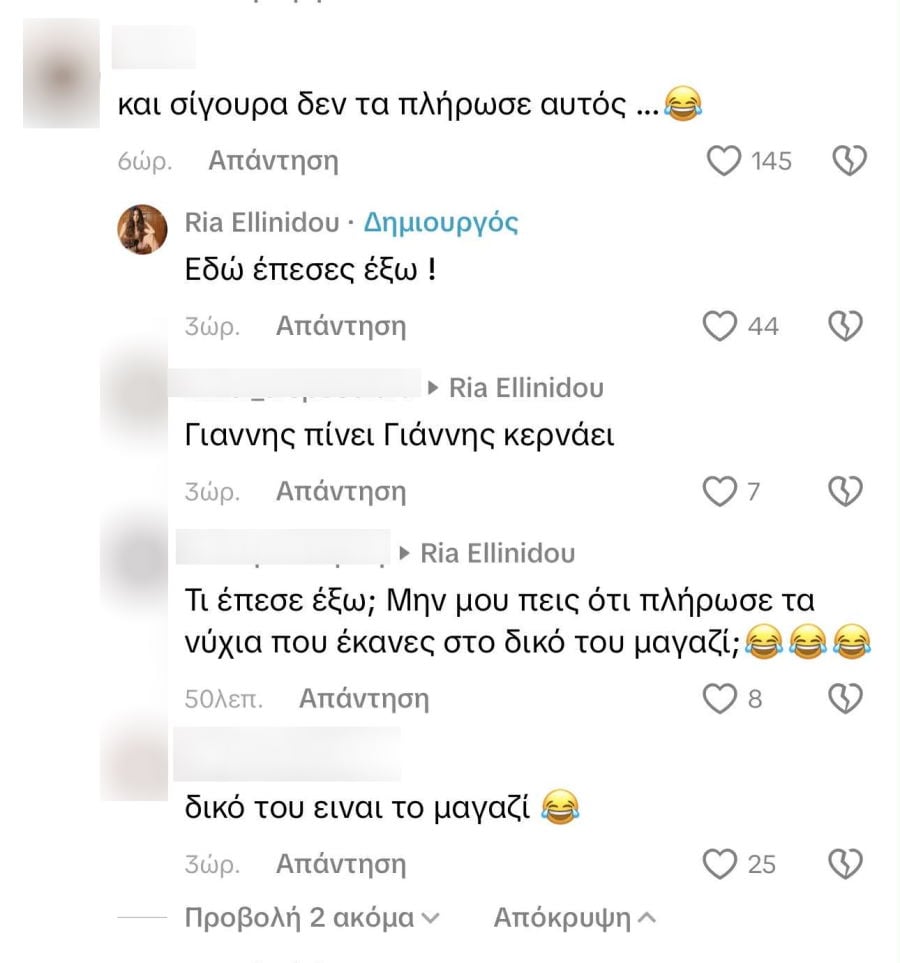Dislike the comment 'δικό του ειναι το μαγαζί'
The height and width of the screenshot is (963, 900).
[849, 864]
